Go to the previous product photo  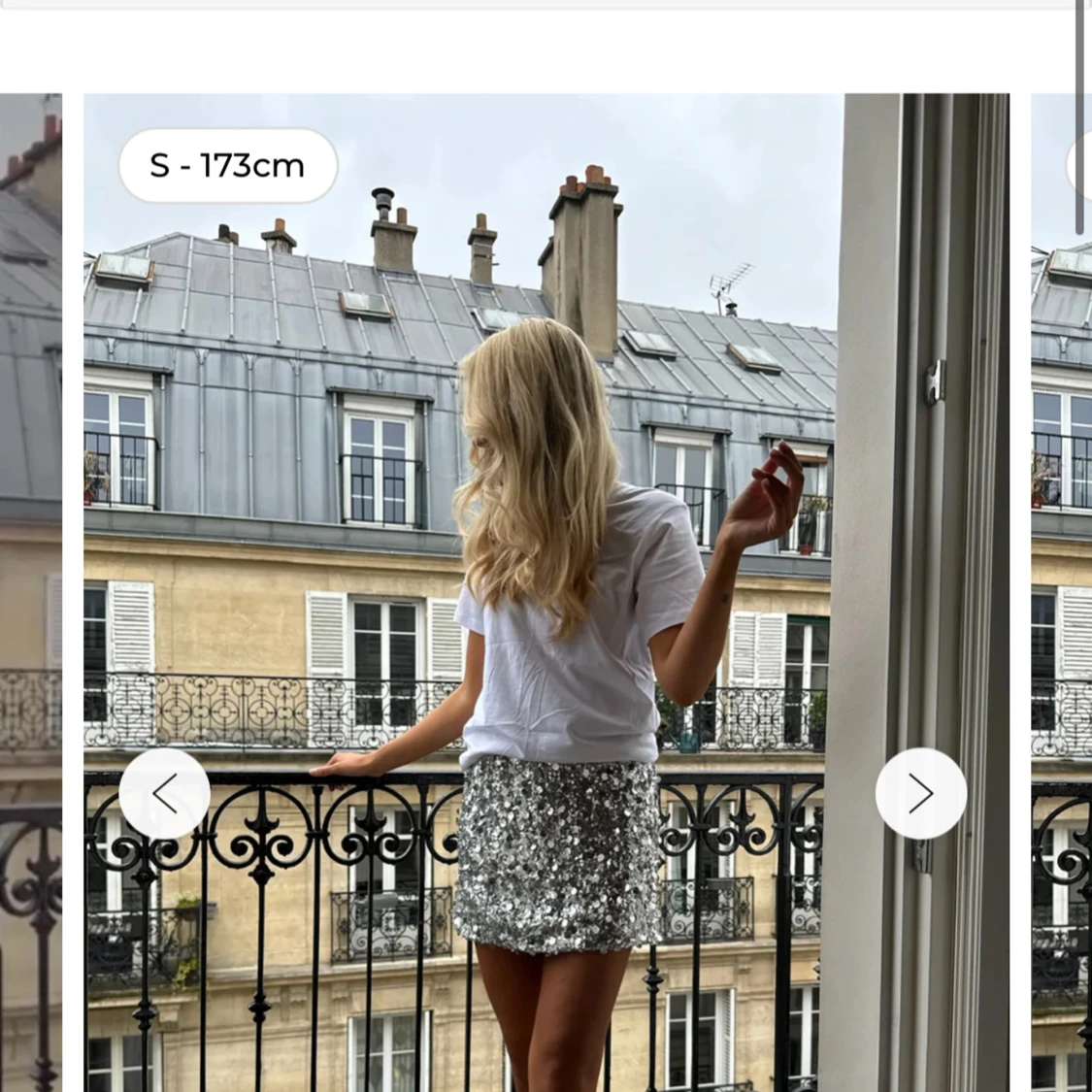coord(164,794)
